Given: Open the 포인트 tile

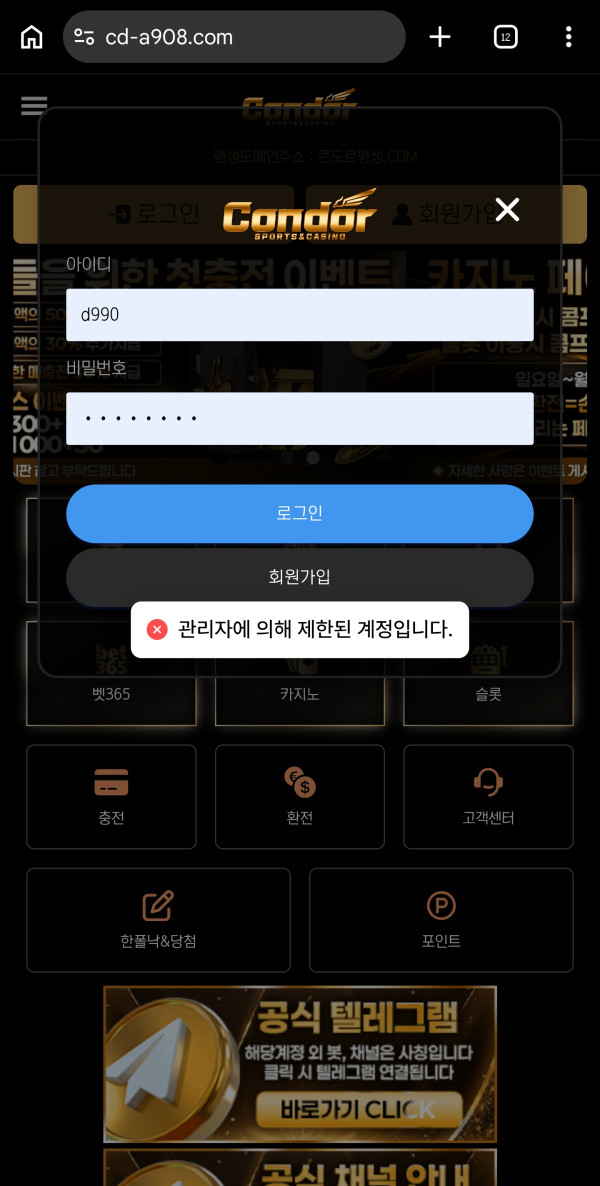Looking at the screenshot, I should 441,920.
